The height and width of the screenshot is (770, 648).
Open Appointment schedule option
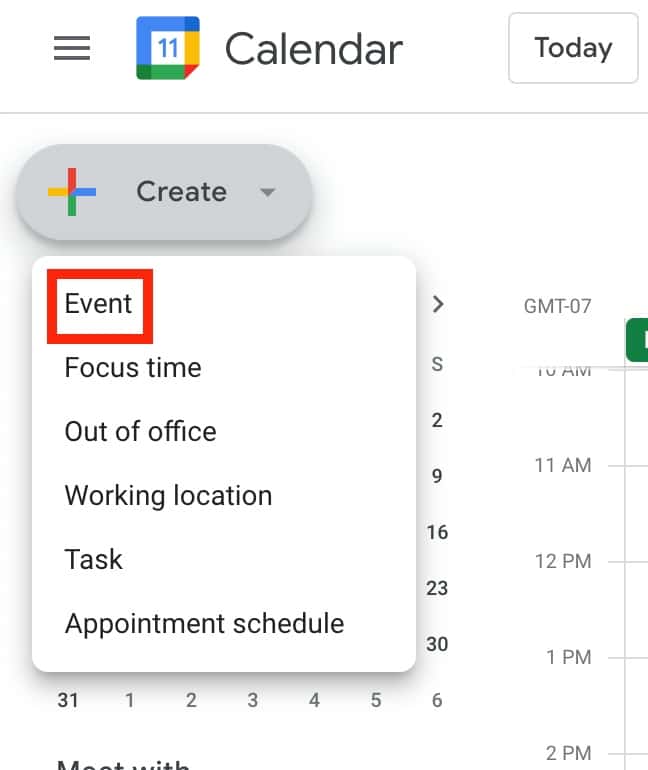point(204,624)
